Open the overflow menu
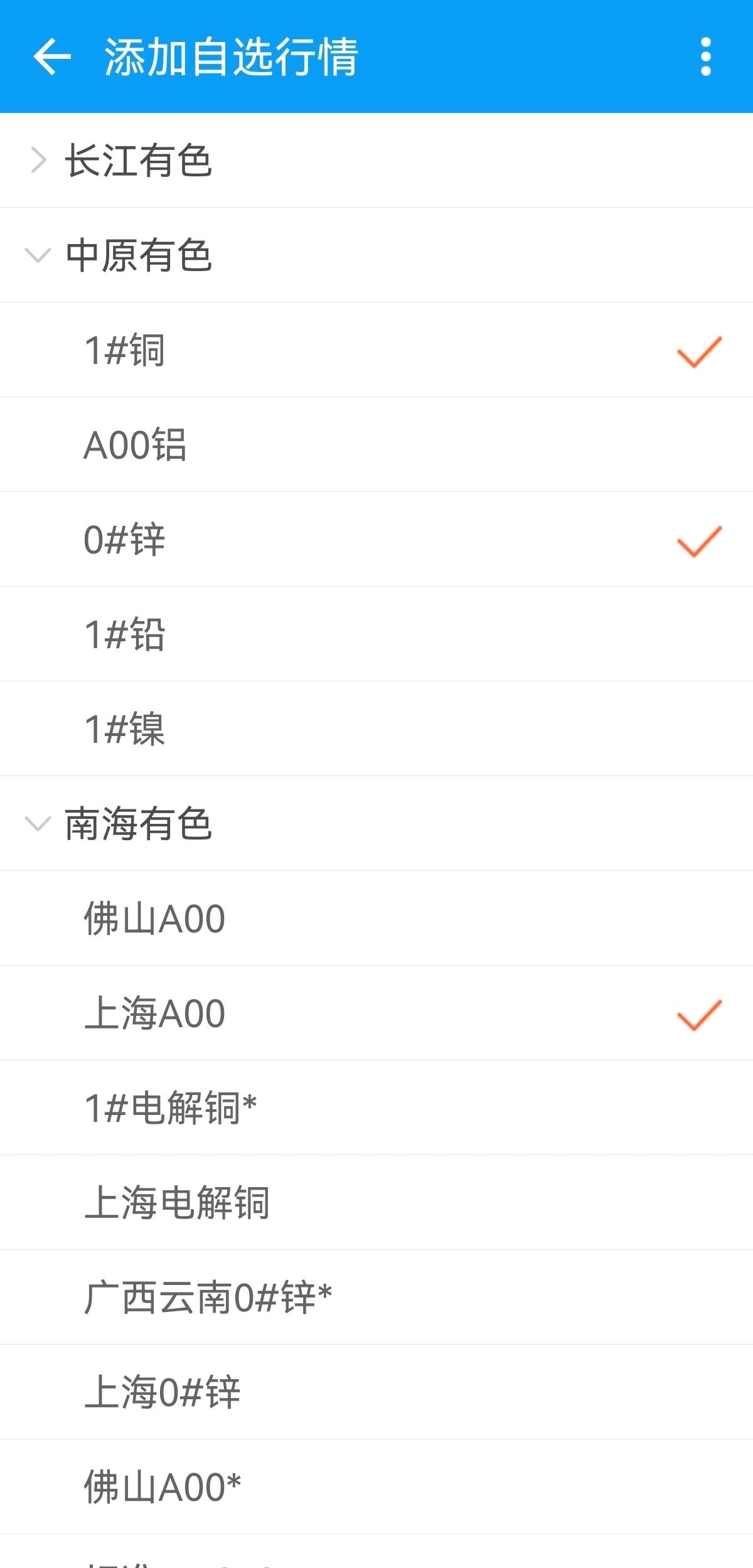Image resolution: width=753 pixels, height=1568 pixels. (705, 56)
